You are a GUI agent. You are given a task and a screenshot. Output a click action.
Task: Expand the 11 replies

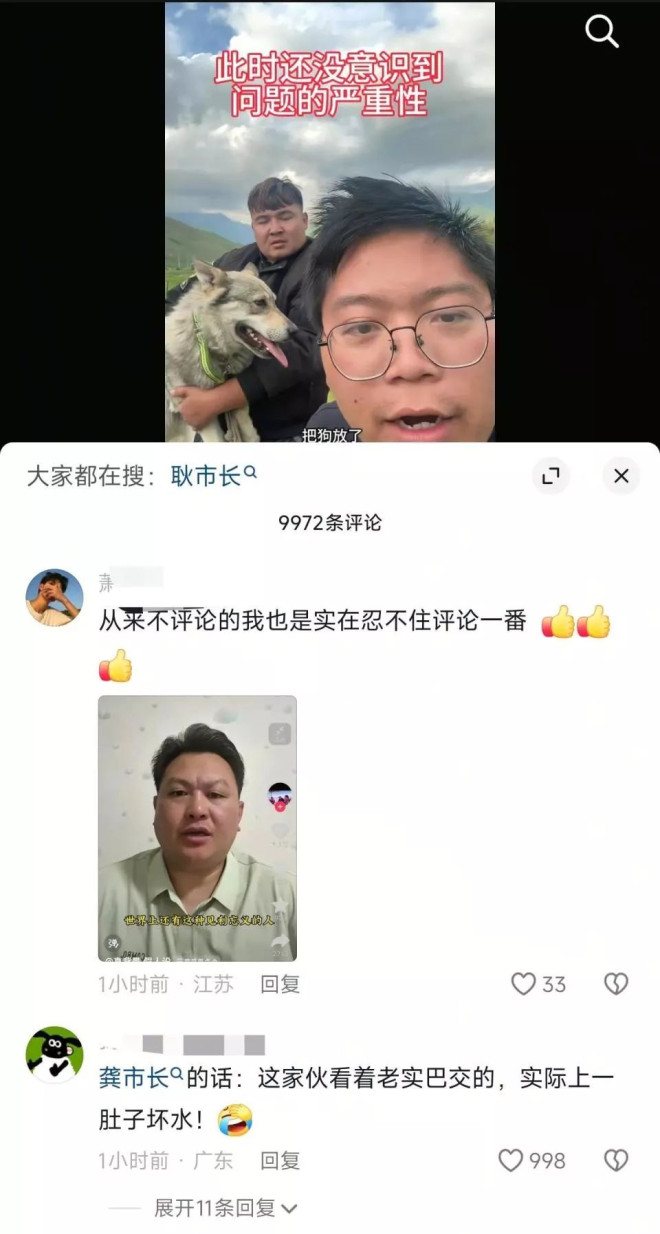(226, 1208)
